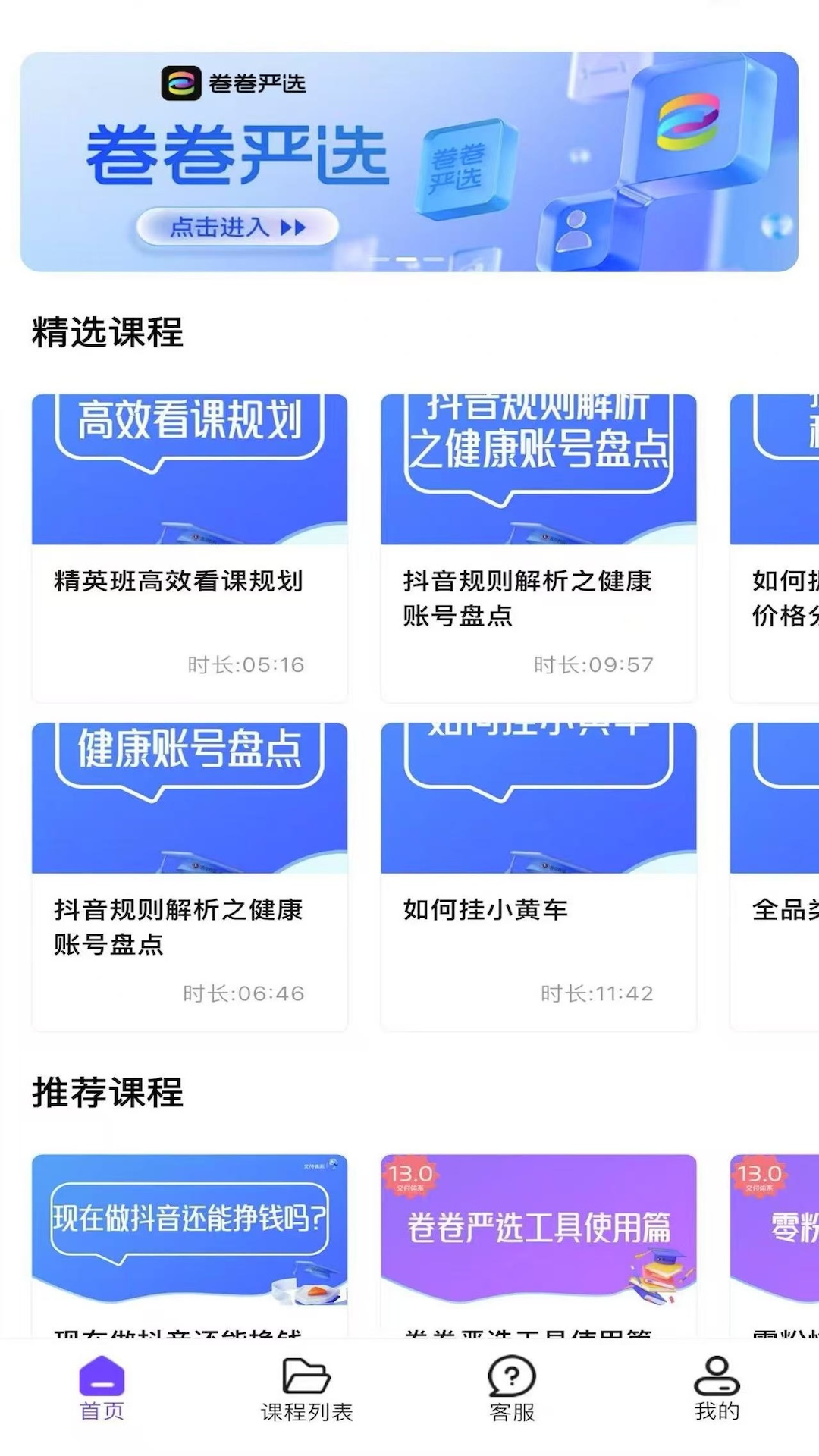This screenshot has width=819, height=1456.
Task: Open 抖音规则解析之健康账号盘点 lasting 06:46
Action: (x=190, y=876)
